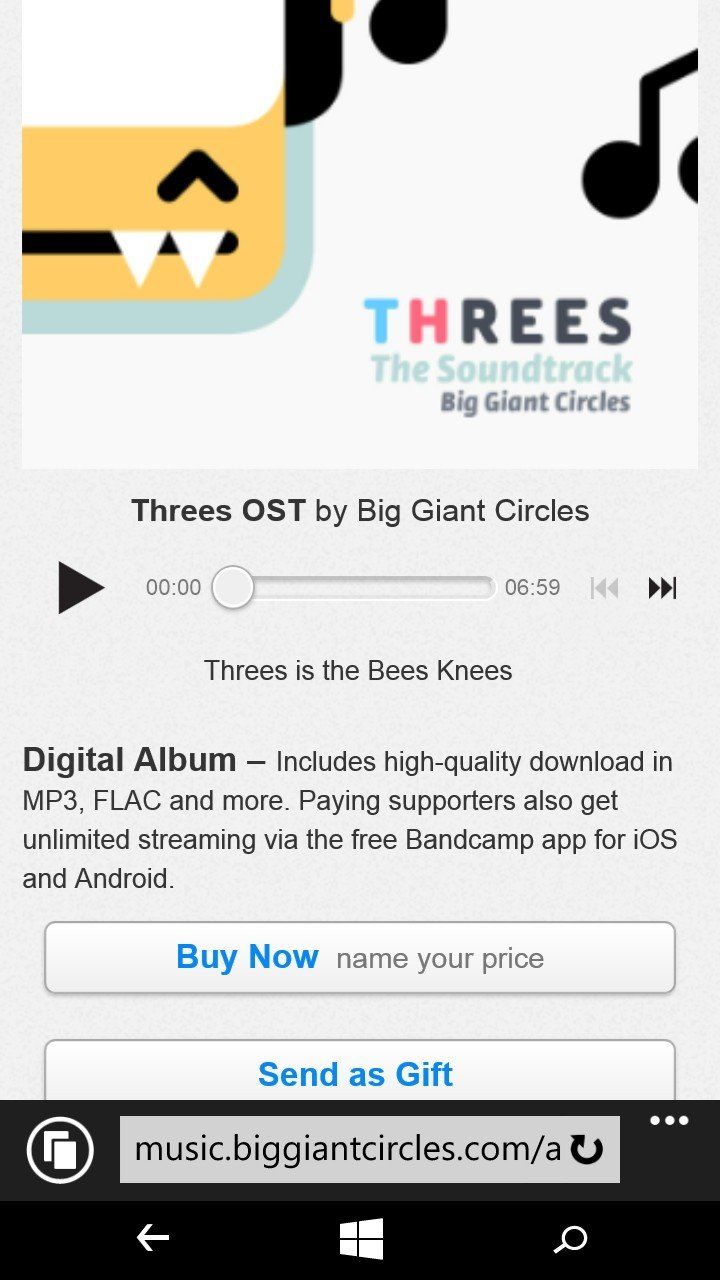Open browser options via the ellipsis
Screen dimensions: 720x1280
click(667, 1120)
